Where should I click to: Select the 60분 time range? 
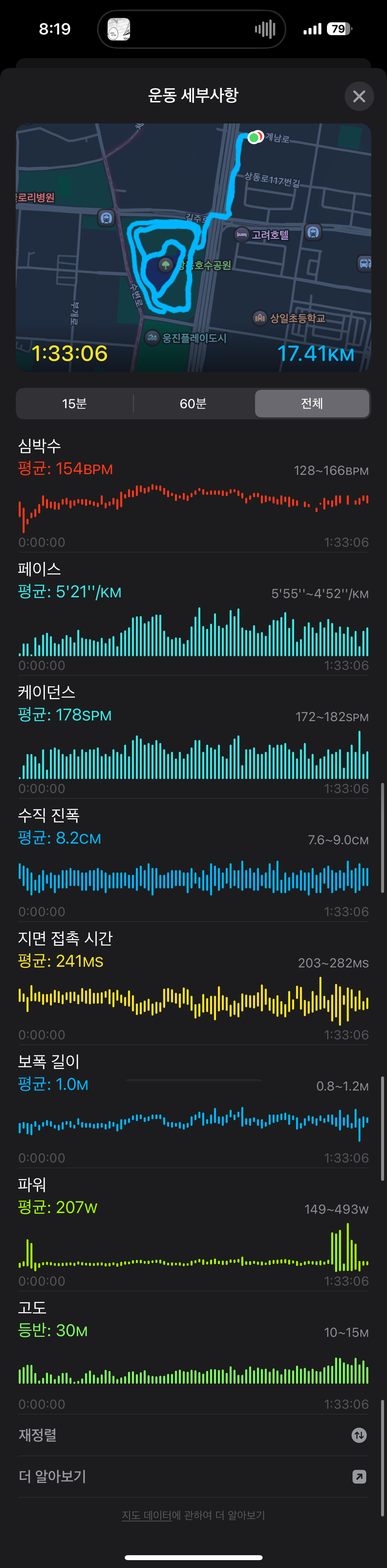pos(193,404)
